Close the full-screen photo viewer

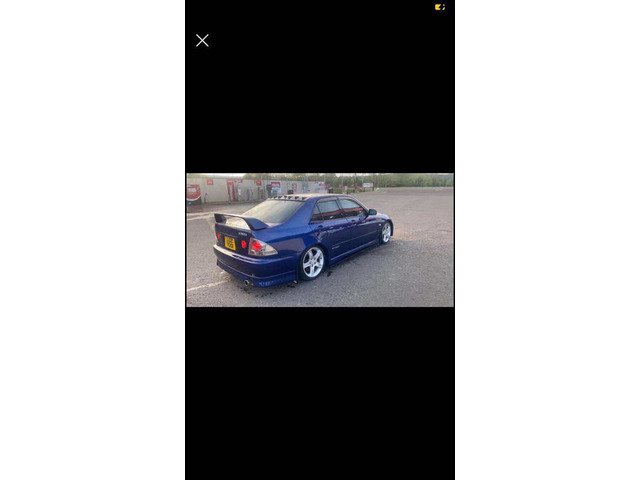(x=202, y=41)
